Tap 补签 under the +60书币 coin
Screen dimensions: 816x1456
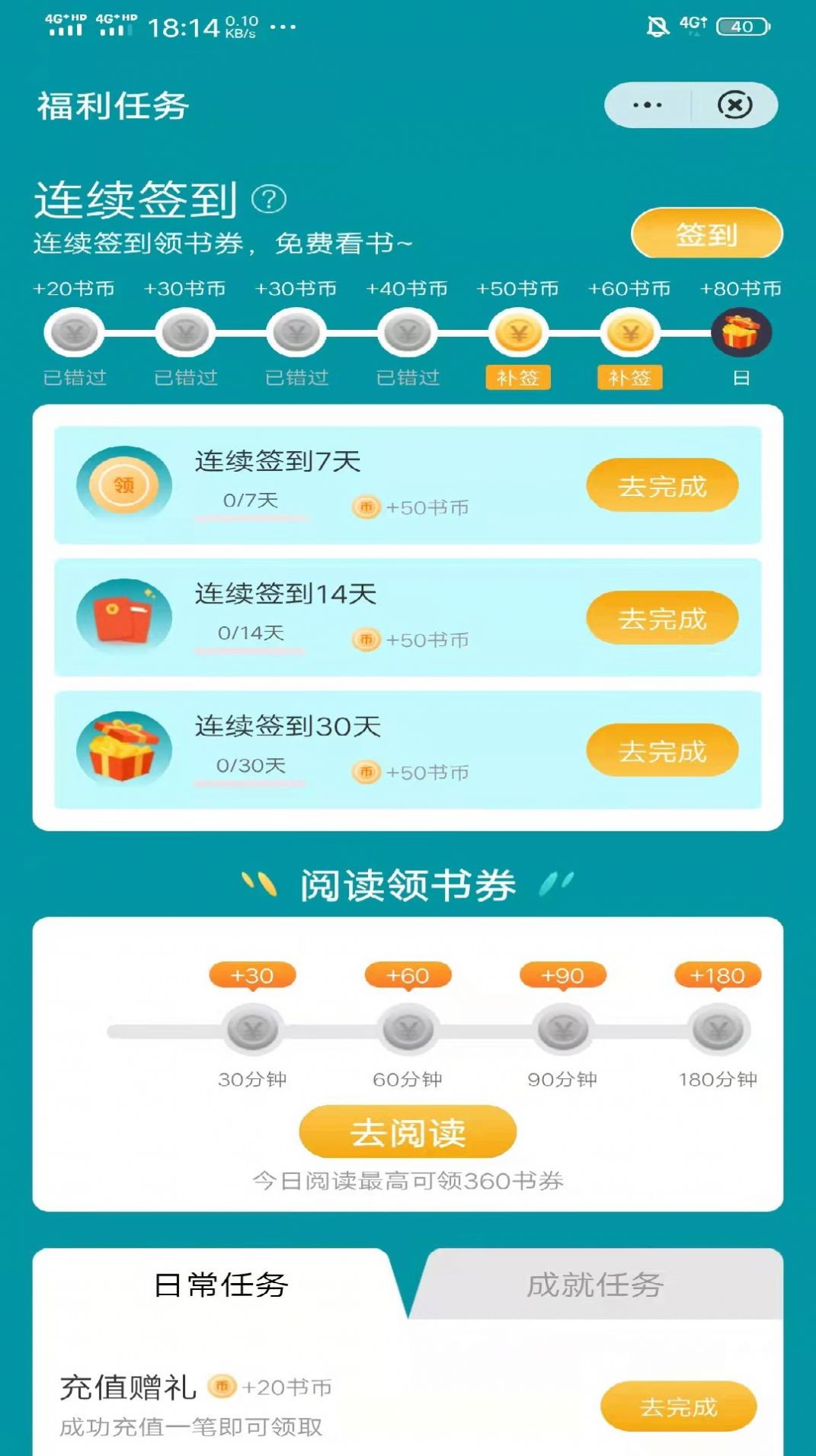coord(629,377)
